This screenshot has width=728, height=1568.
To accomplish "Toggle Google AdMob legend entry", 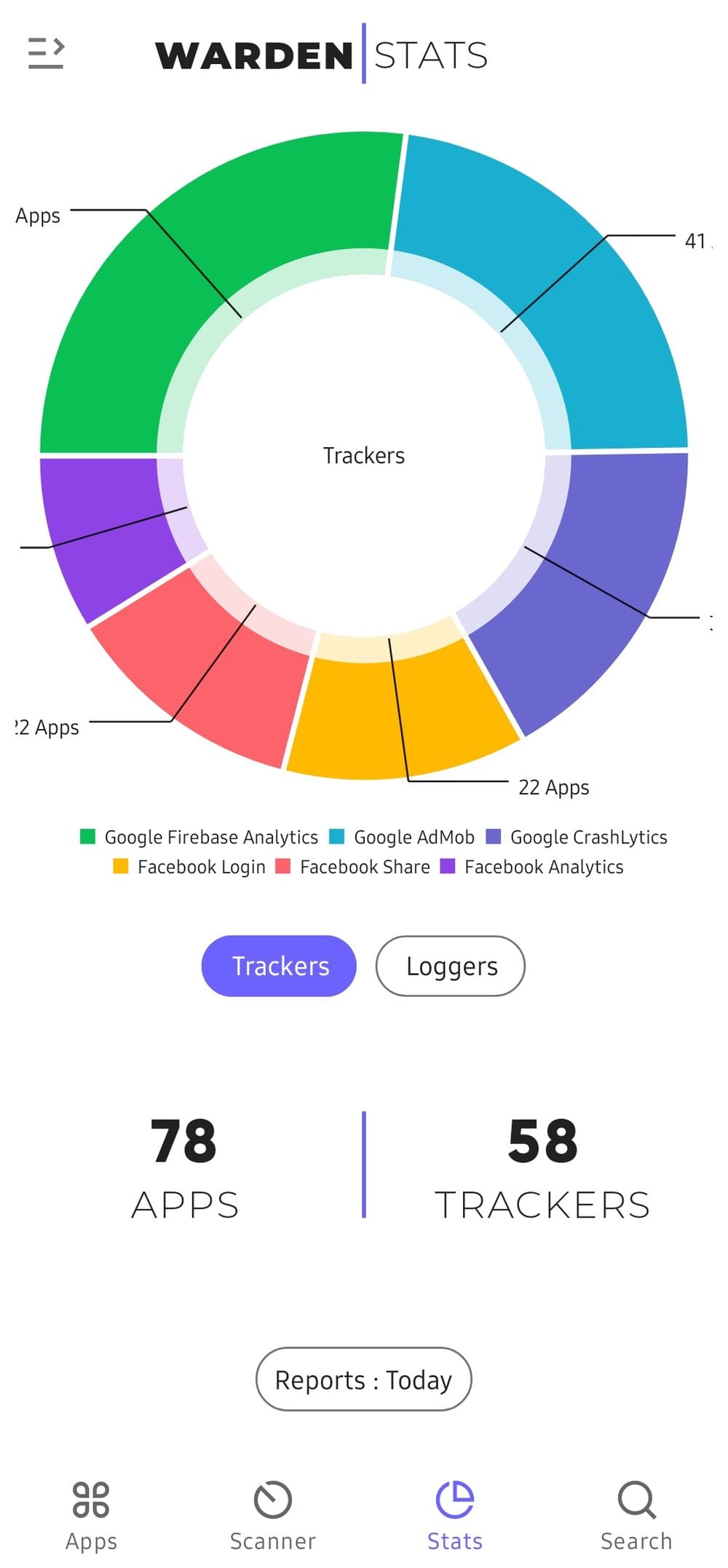I will [x=402, y=837].
